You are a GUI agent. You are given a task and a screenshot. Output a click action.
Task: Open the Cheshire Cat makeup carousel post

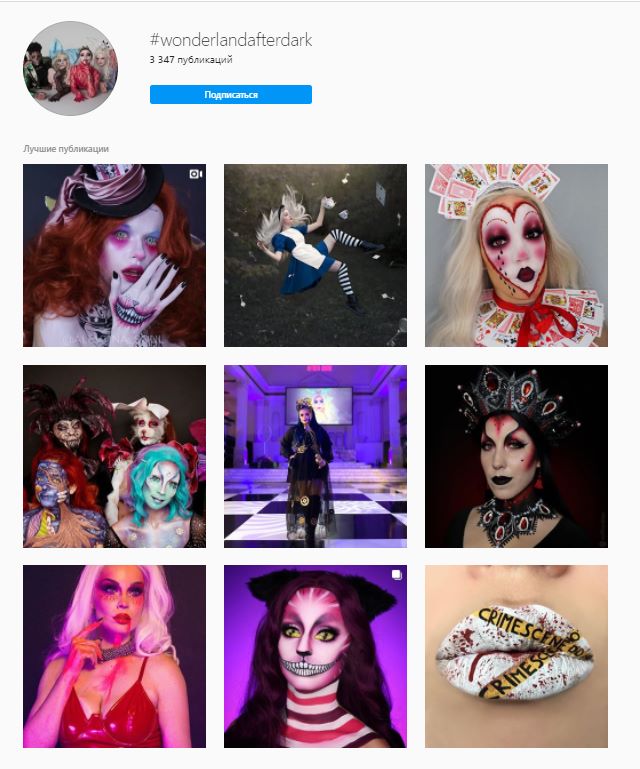pos(315,656)
